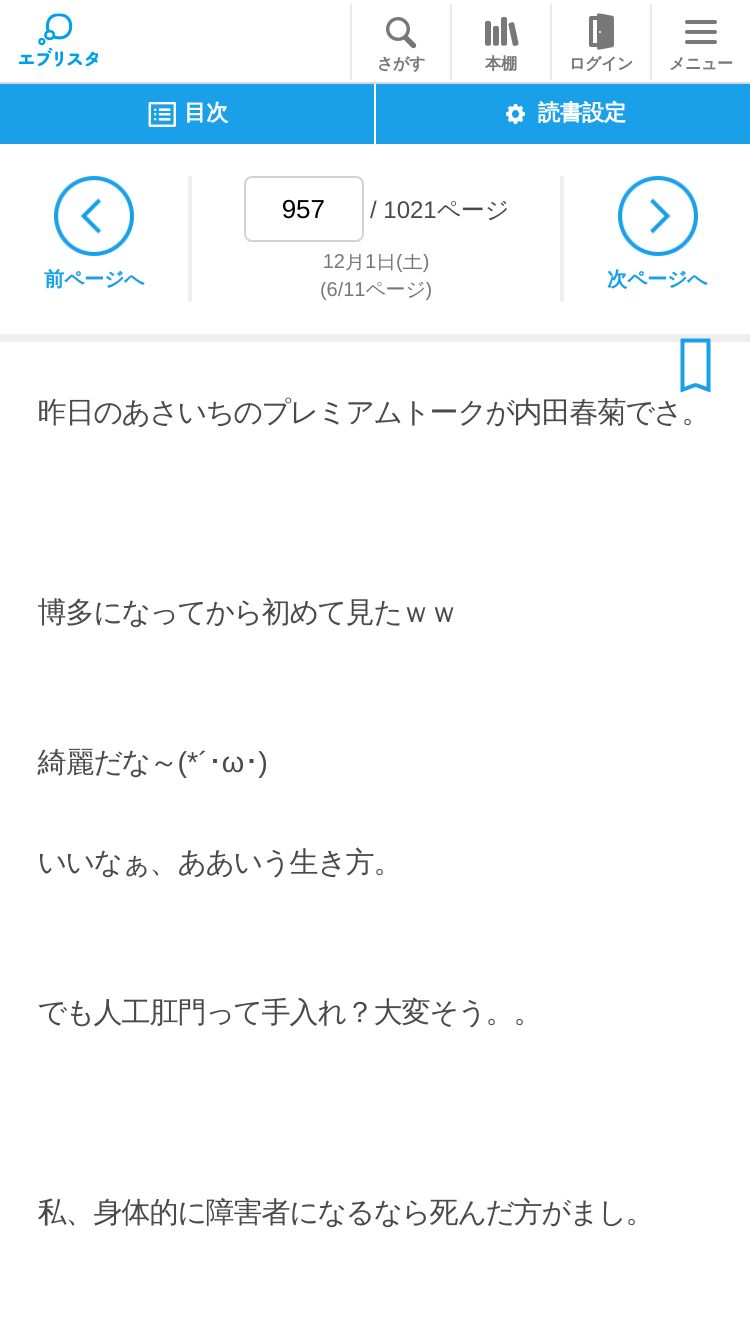Bookmark this page with the ribbon icon
This screenshot has height=1334, width=750.
(695, 365)
